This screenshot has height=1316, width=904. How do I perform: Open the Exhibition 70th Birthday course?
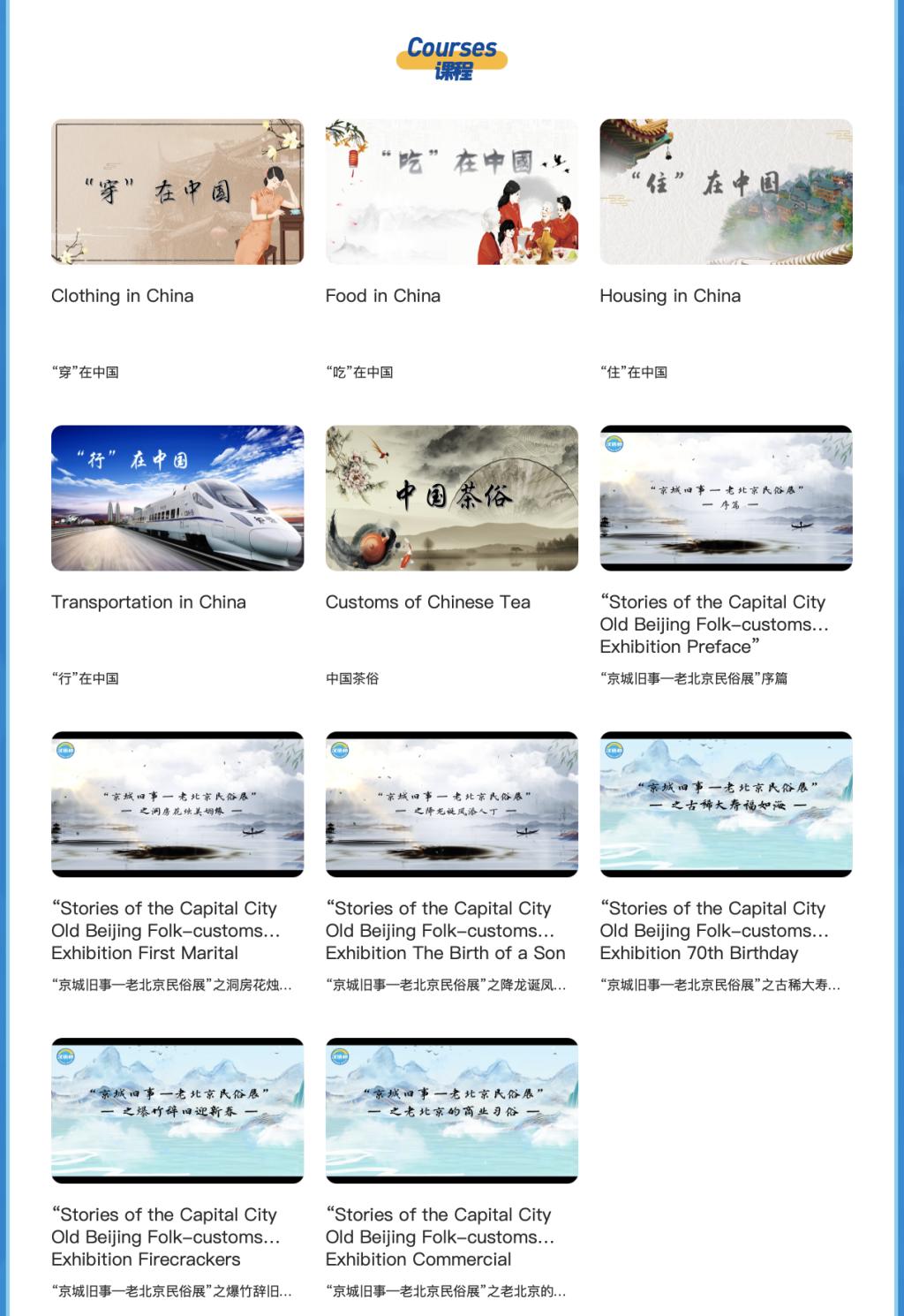726,804
